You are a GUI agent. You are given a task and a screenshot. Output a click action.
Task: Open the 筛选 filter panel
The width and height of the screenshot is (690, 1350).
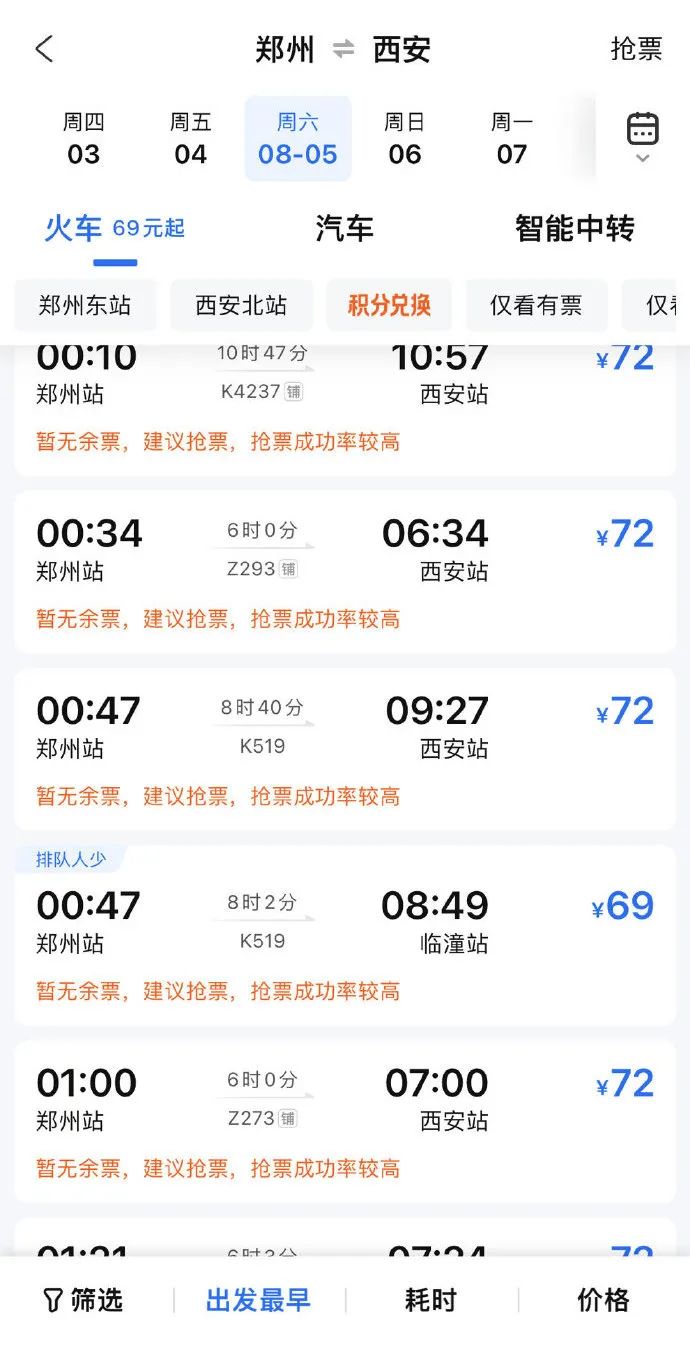(x=83, y=1300)
